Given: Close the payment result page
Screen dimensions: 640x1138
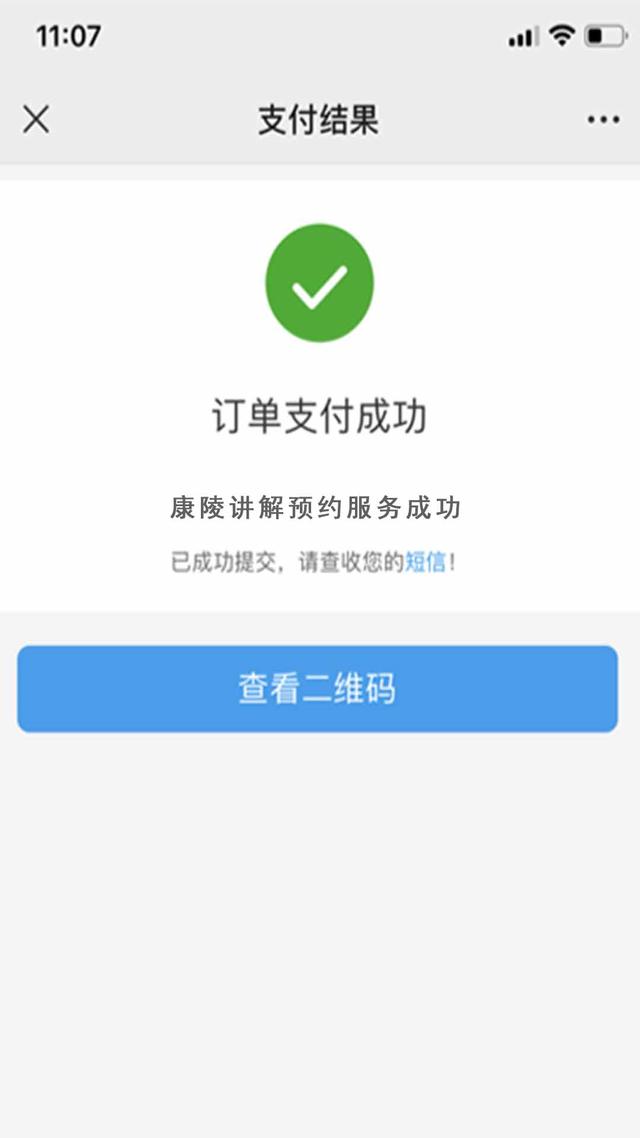Looking at the screenshot, I should (36, 119).
